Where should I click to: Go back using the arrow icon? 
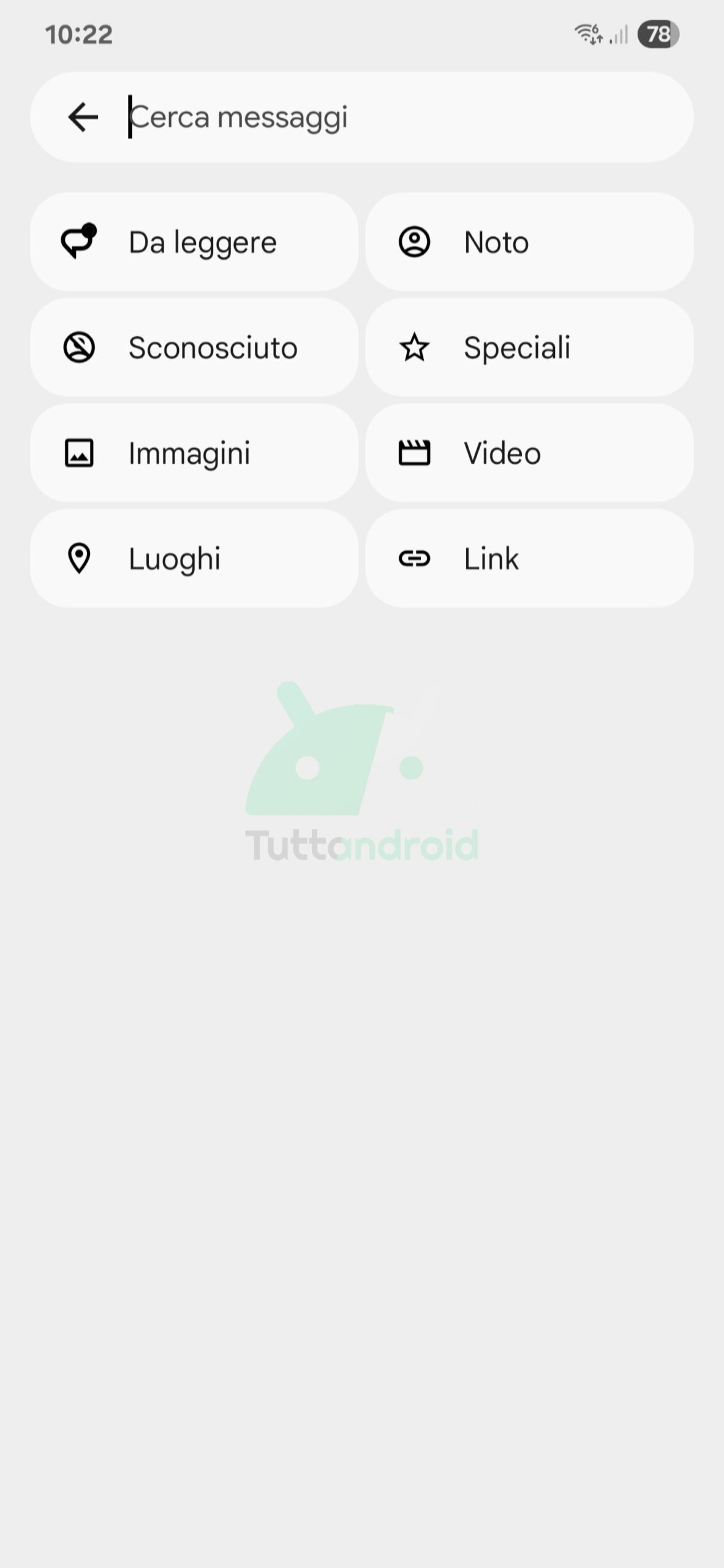tap(83, 117)
